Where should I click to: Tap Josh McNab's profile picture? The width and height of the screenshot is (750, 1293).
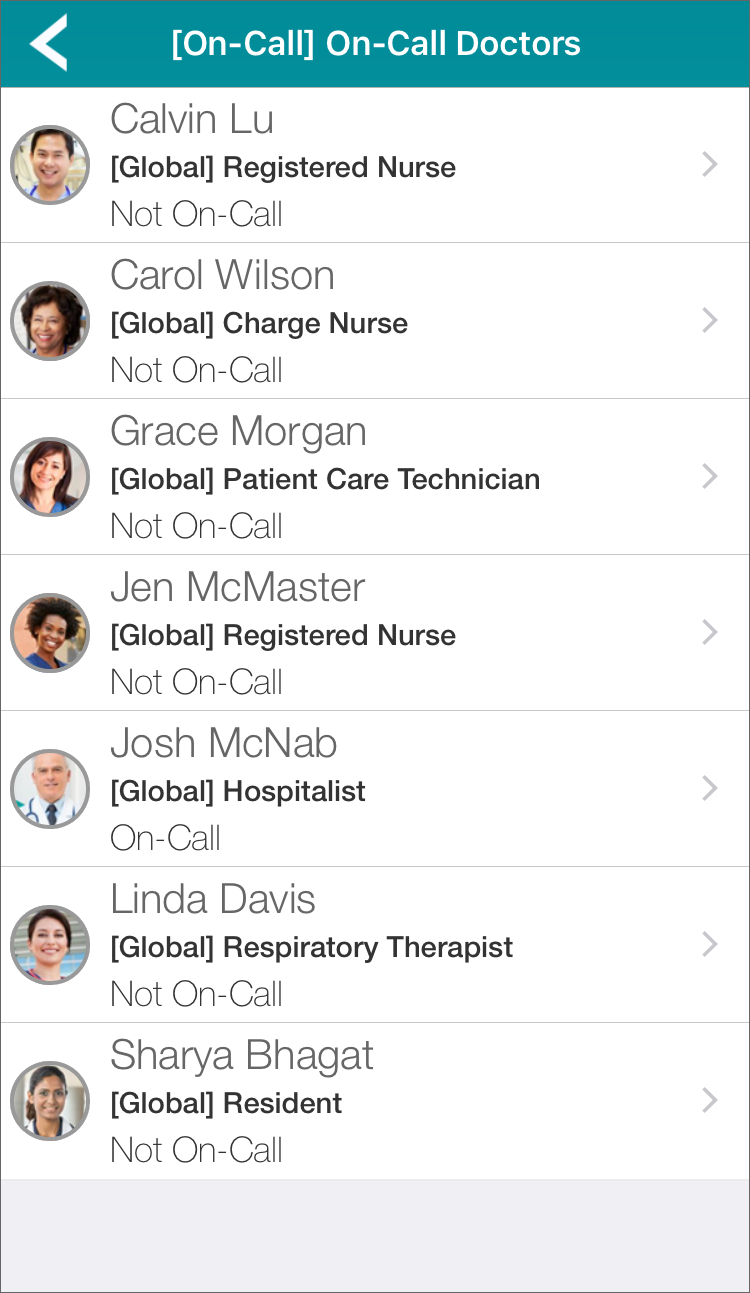click(x=49, y=788)
